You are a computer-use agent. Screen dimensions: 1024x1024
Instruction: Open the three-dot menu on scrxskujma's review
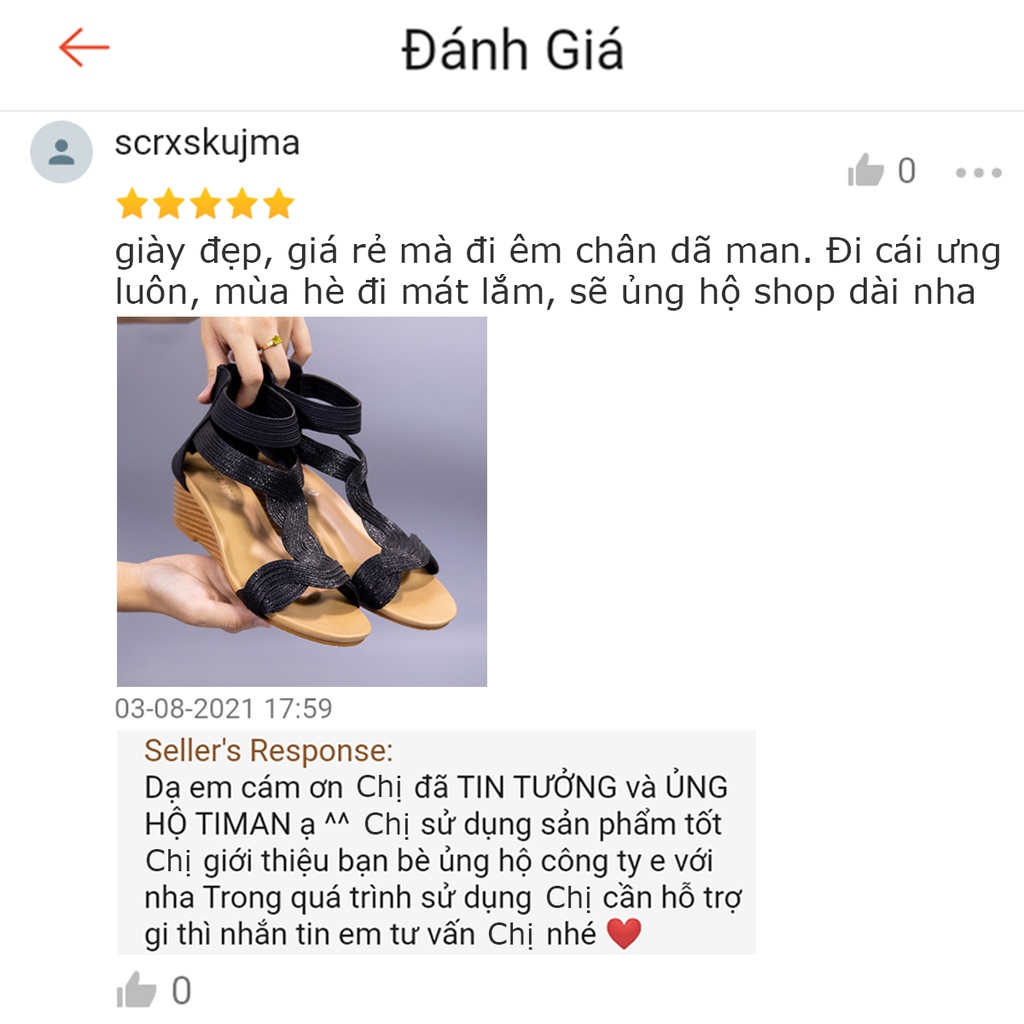coord(977,173)
